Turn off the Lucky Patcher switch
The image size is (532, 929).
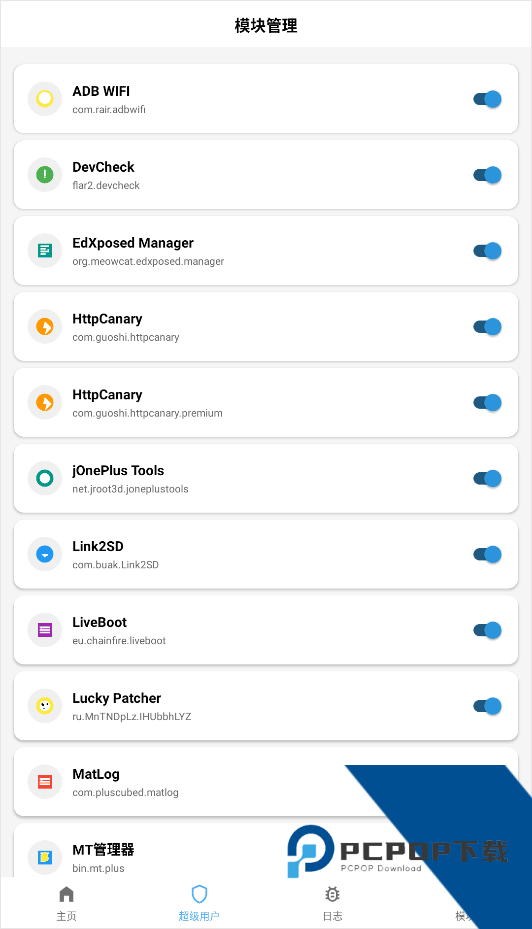[x=487, y=706]
